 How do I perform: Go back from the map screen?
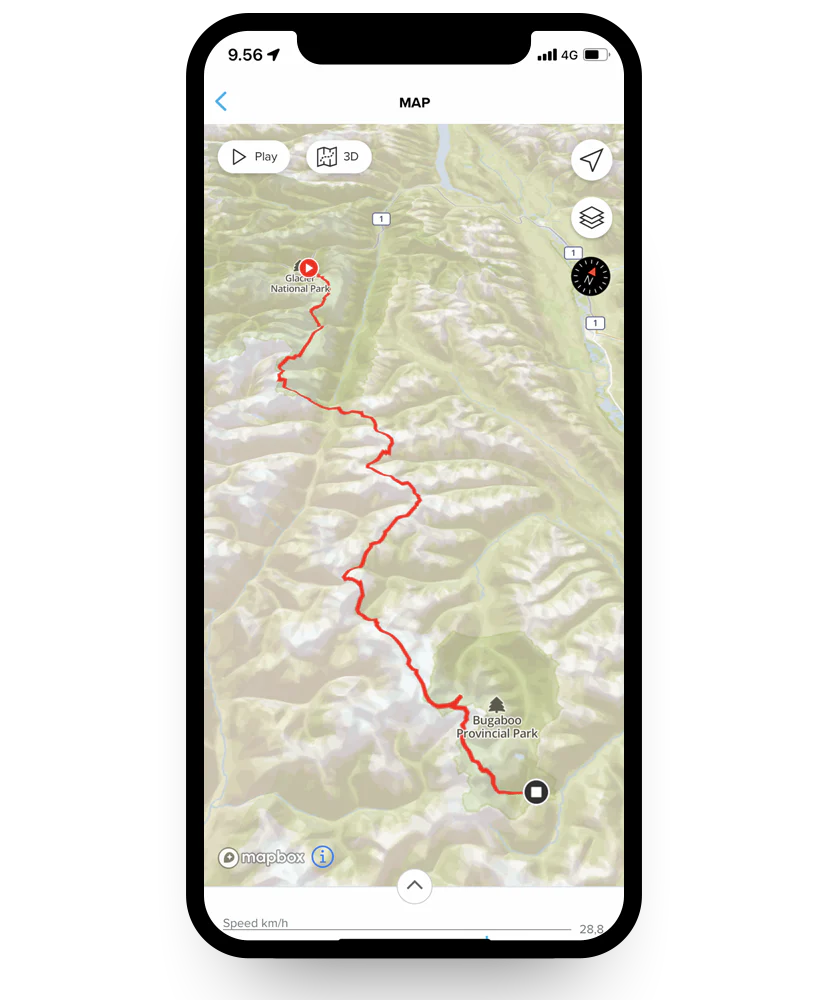click(x=221, y=101)
